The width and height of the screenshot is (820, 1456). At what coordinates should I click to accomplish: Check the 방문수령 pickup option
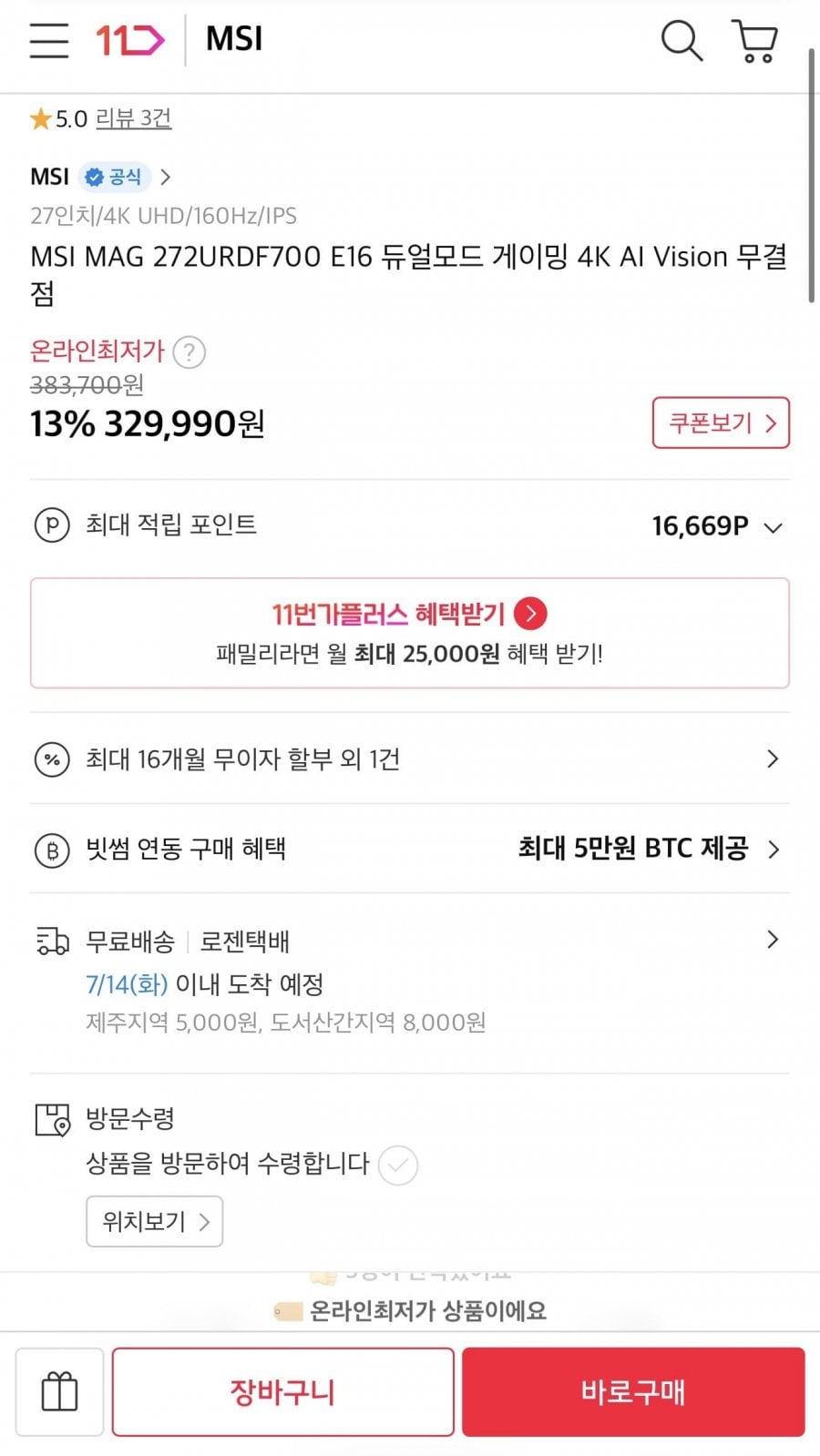pos(398,1165)
